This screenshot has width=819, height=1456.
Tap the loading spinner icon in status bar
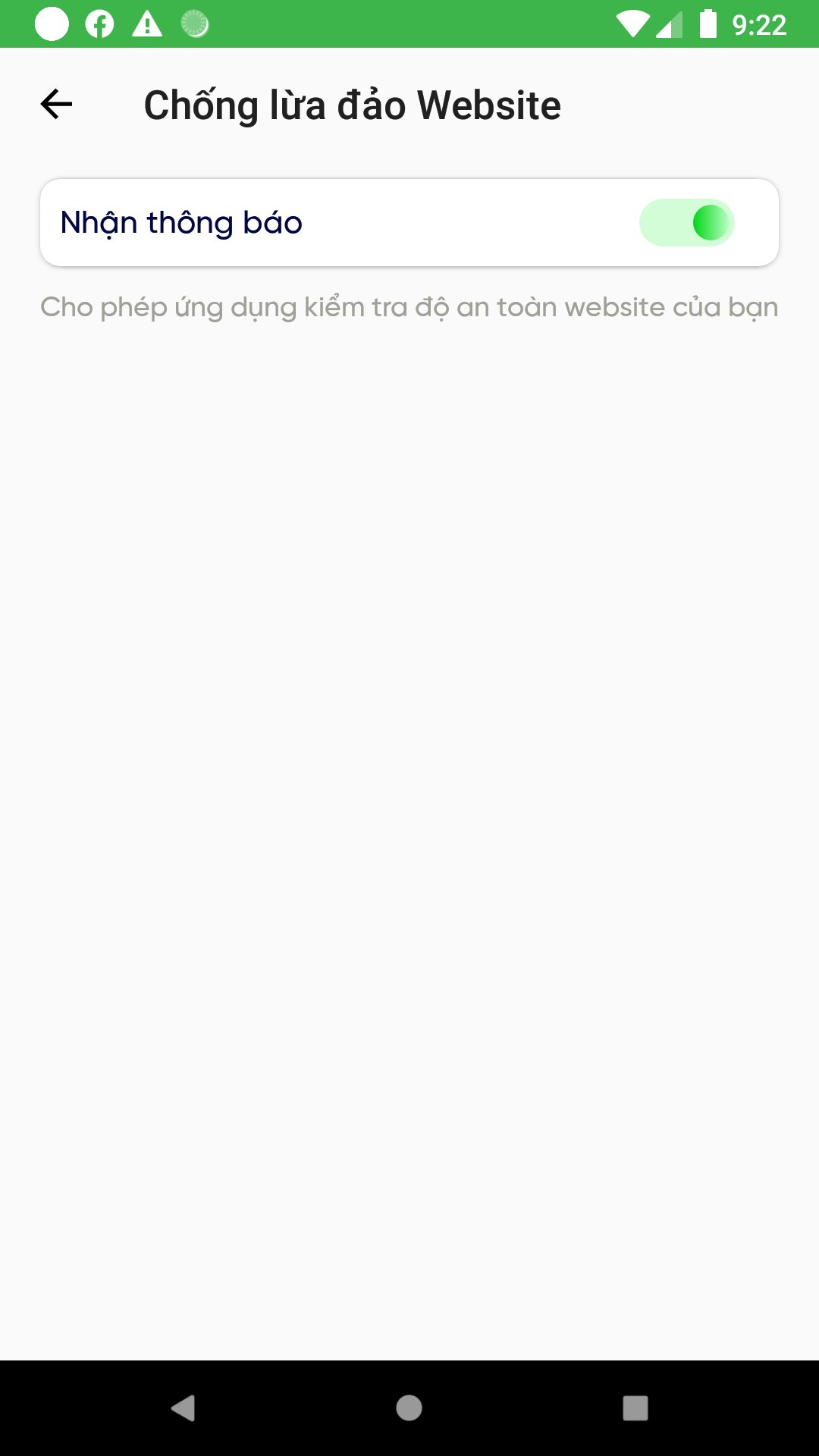pyautogui.click(x=196, y=23)
